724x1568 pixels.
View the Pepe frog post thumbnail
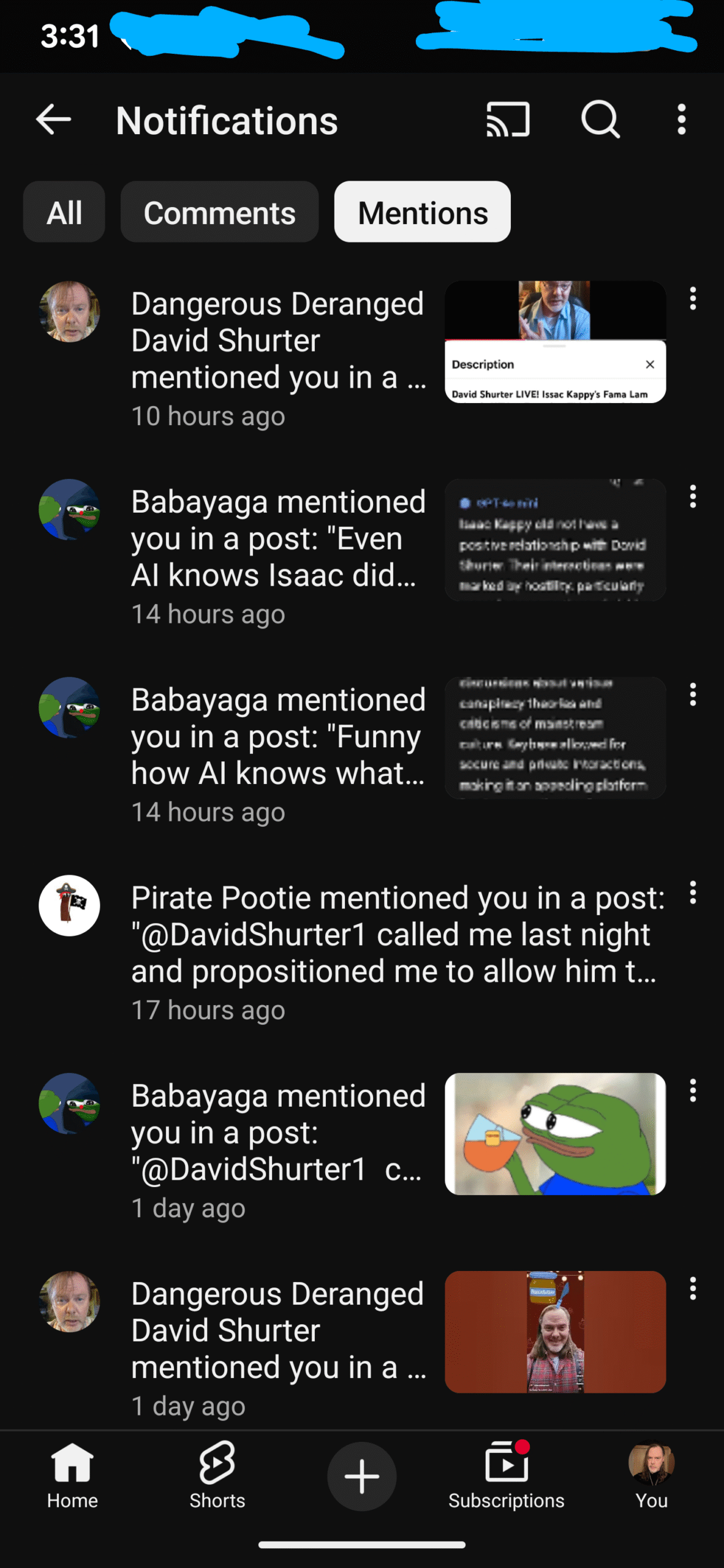click(555, 1134)
